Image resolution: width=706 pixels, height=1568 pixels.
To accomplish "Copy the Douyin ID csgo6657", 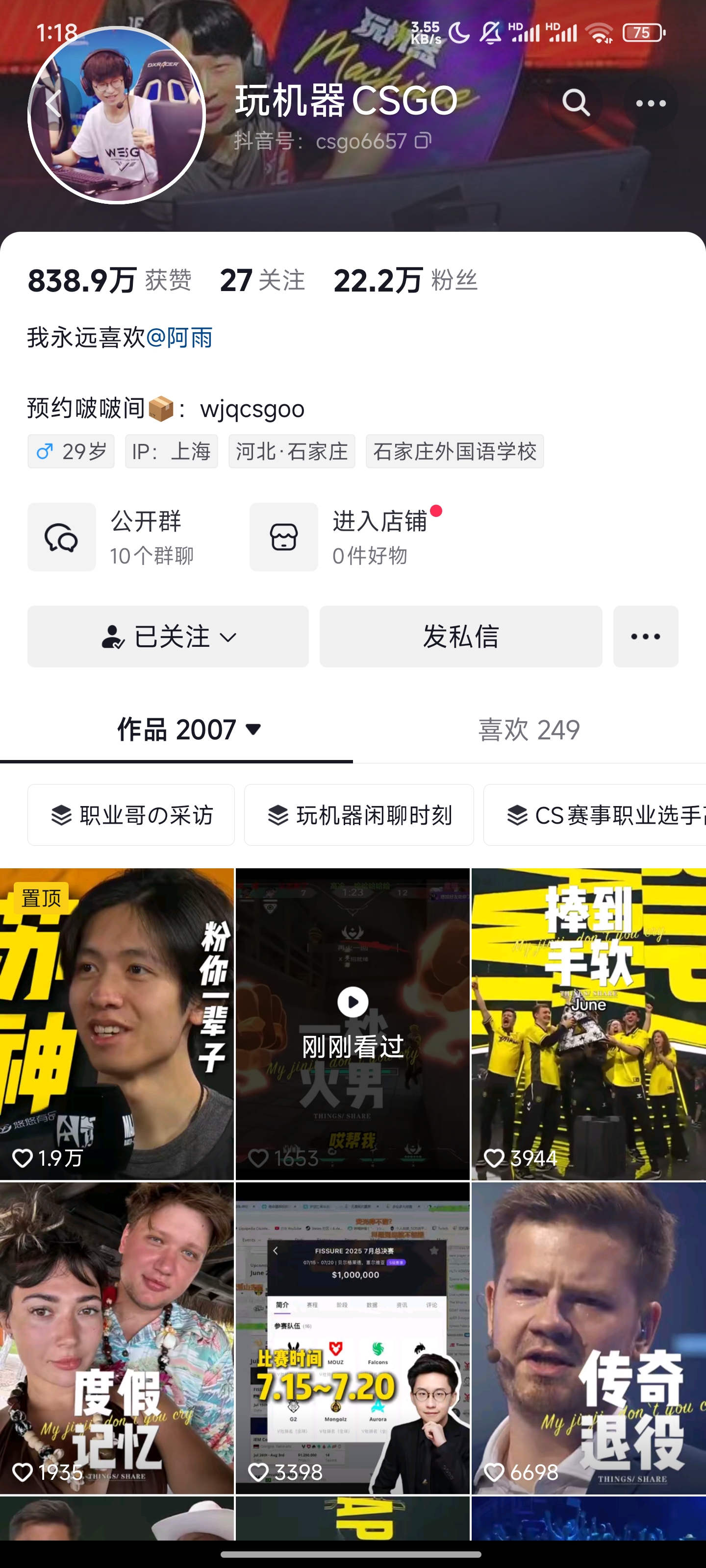I will (423, 141).
